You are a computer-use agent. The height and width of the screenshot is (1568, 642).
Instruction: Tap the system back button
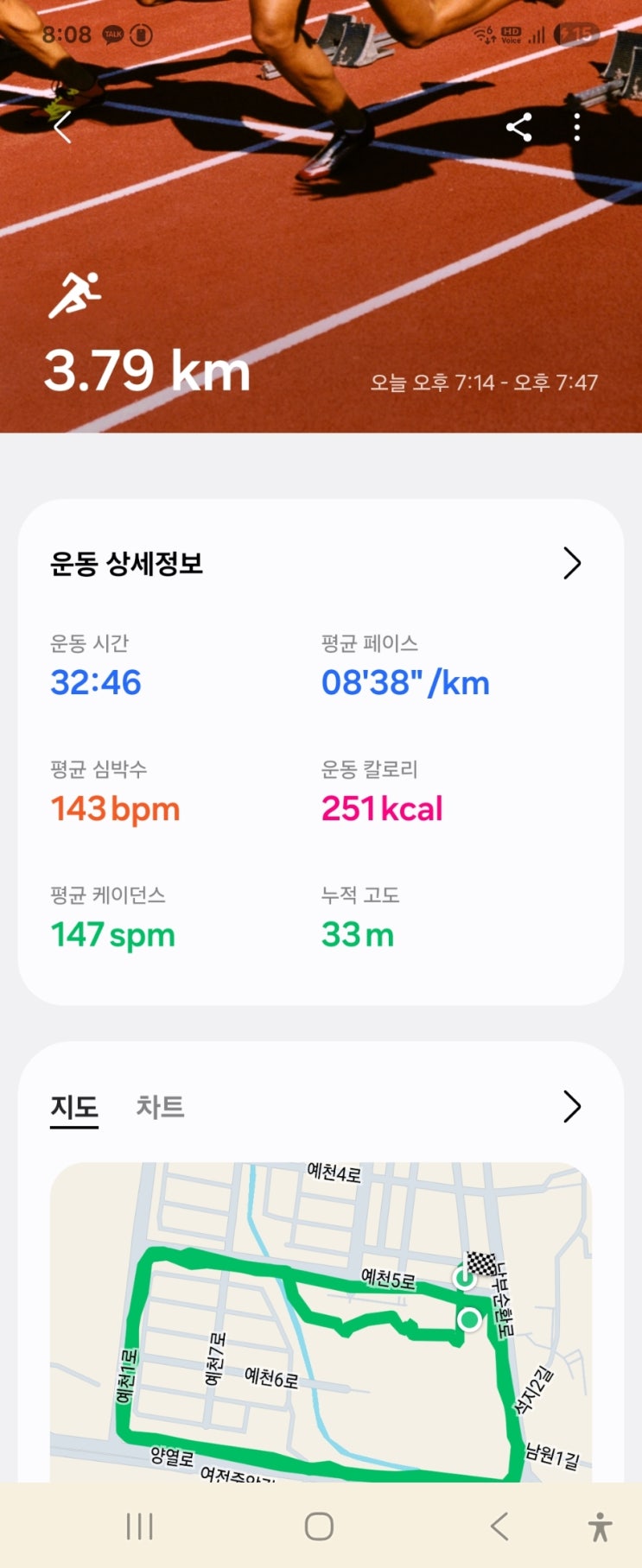click(x=499, y=1527)
